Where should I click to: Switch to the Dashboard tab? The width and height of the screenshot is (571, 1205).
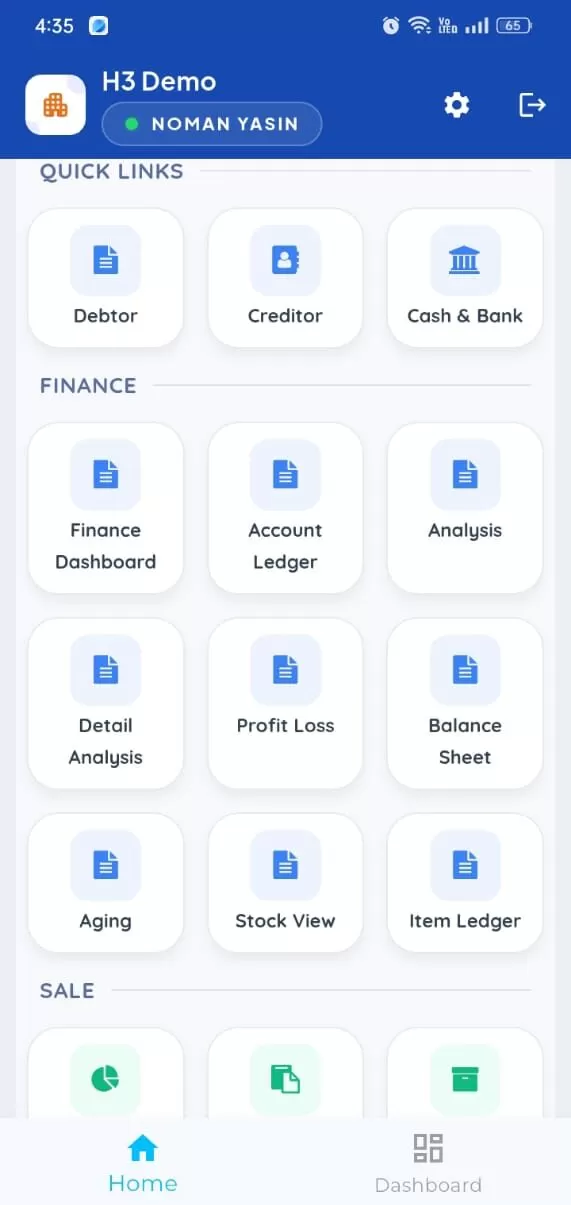[428, 1163]
